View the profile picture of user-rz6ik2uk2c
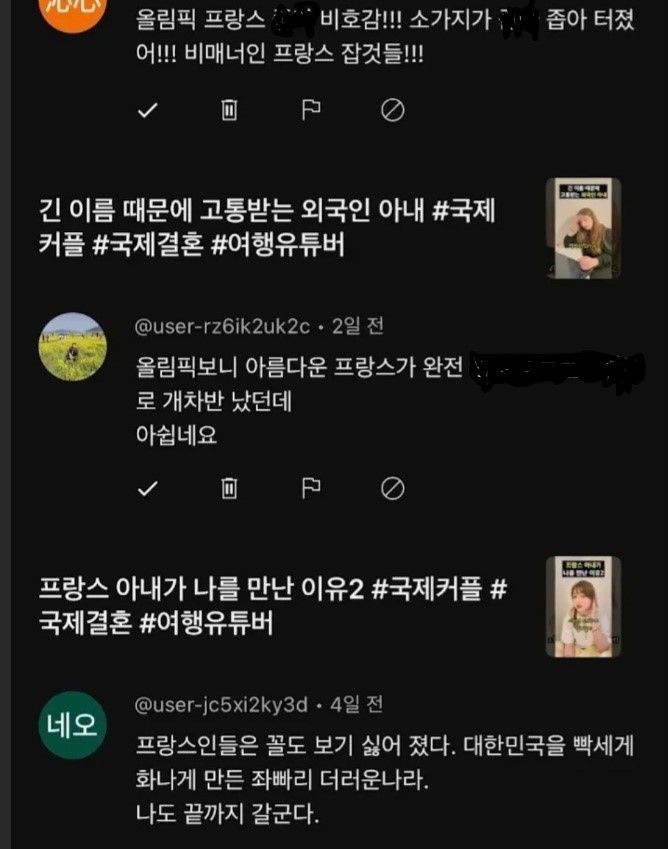 72,346
